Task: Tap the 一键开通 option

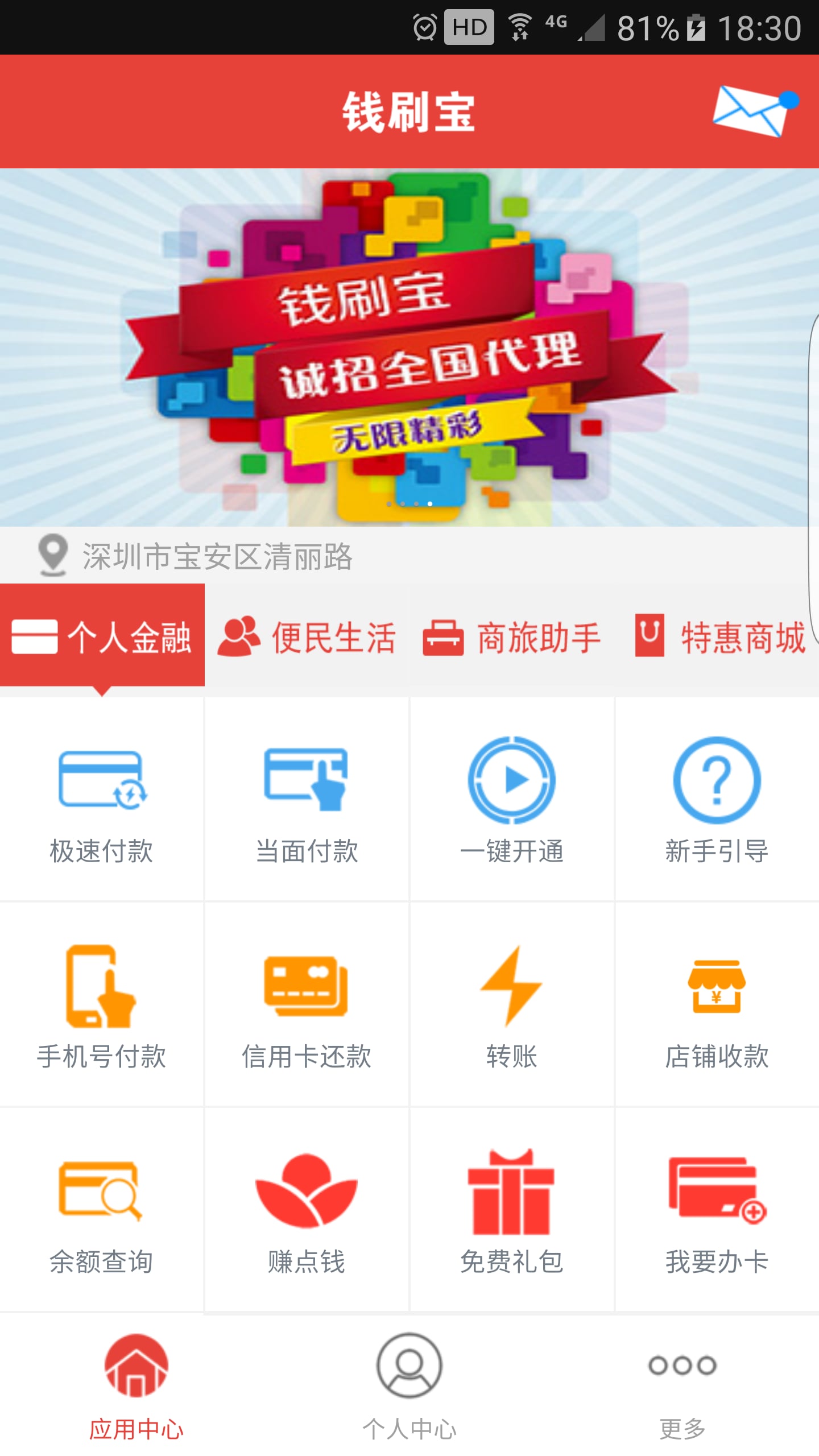Action: tap(511, 799)
